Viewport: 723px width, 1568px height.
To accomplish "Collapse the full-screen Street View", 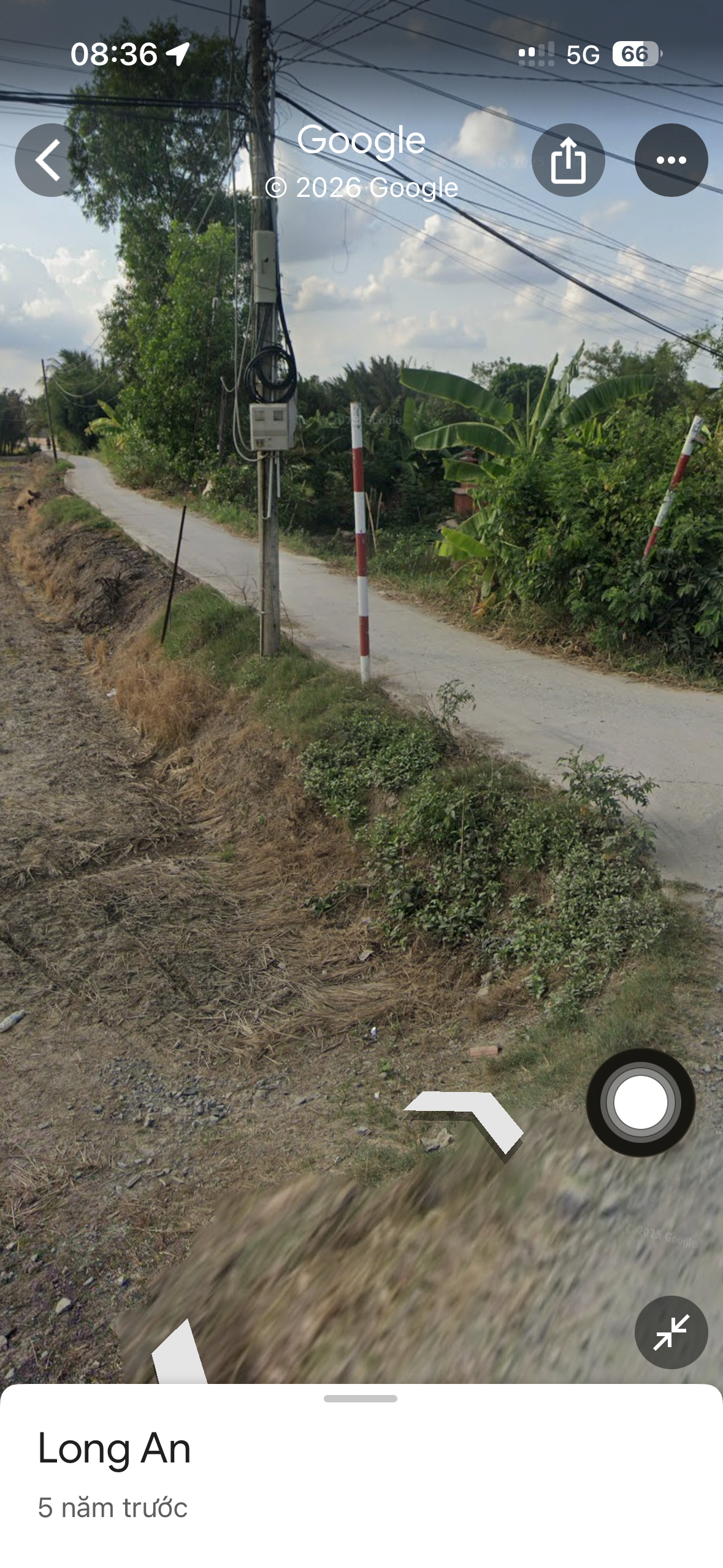I will click(671, 1332).
